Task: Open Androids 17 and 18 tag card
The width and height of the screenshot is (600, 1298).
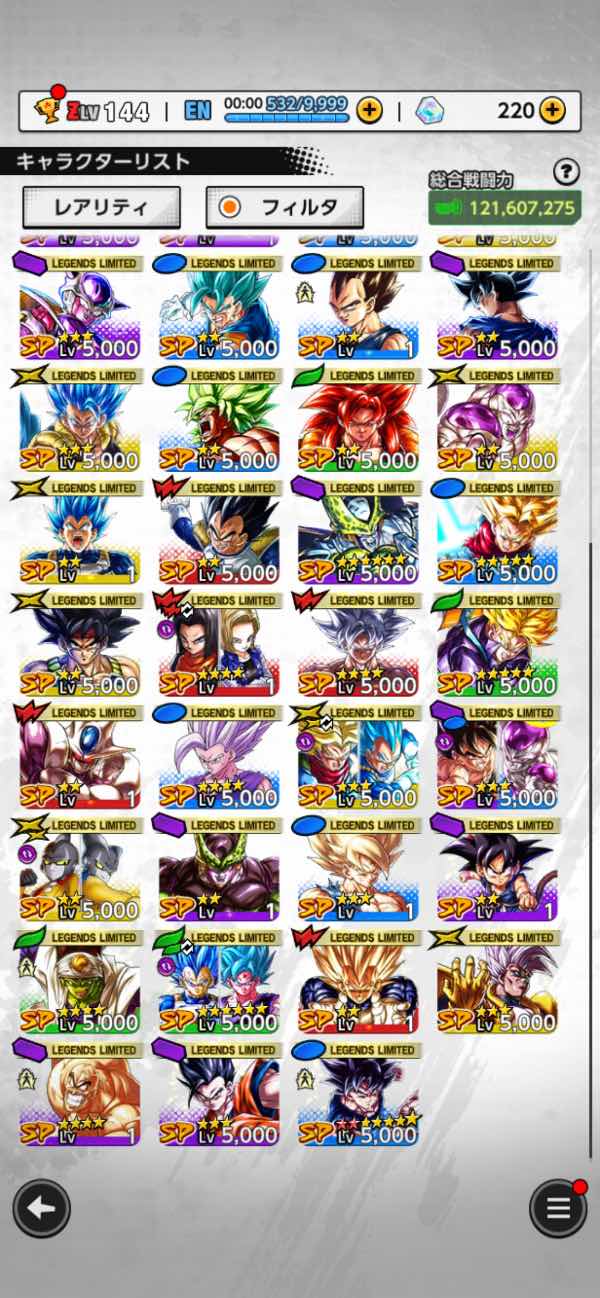Action: pos(218,648)
